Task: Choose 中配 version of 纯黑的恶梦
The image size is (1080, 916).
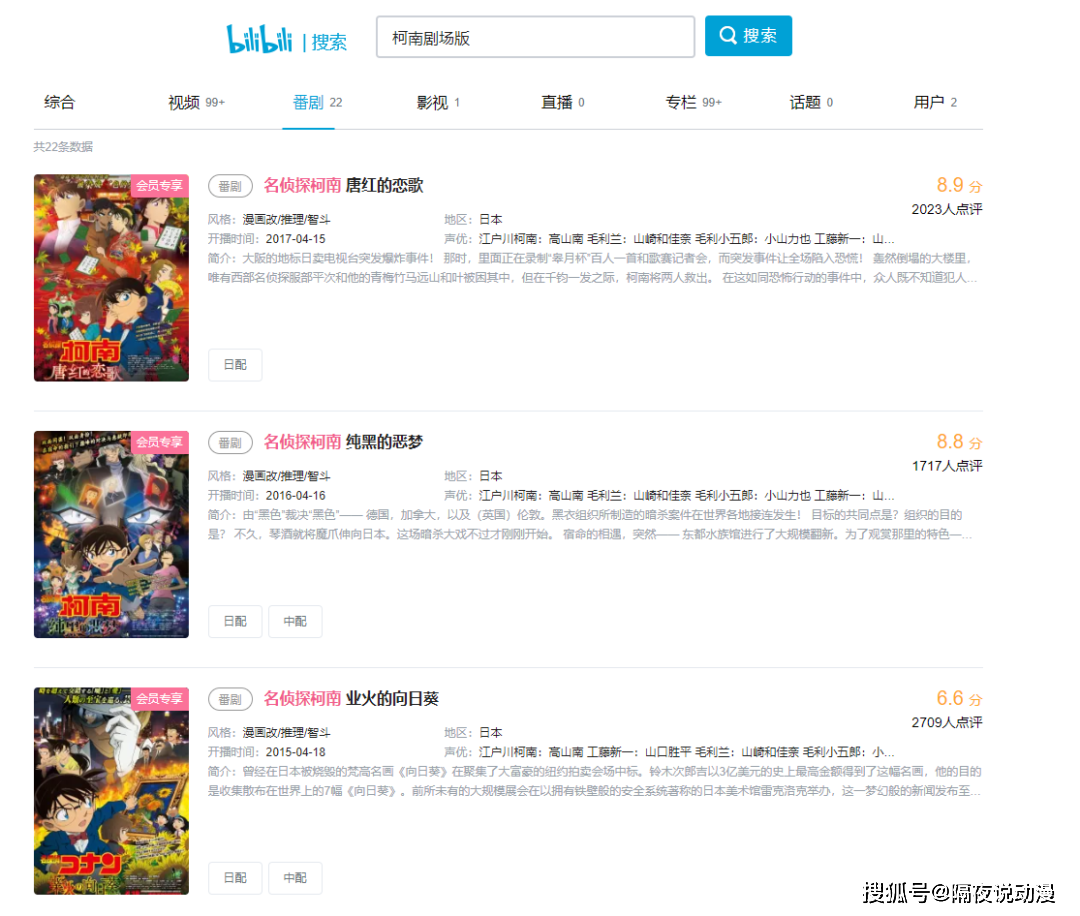Action: tap(295, 621)
